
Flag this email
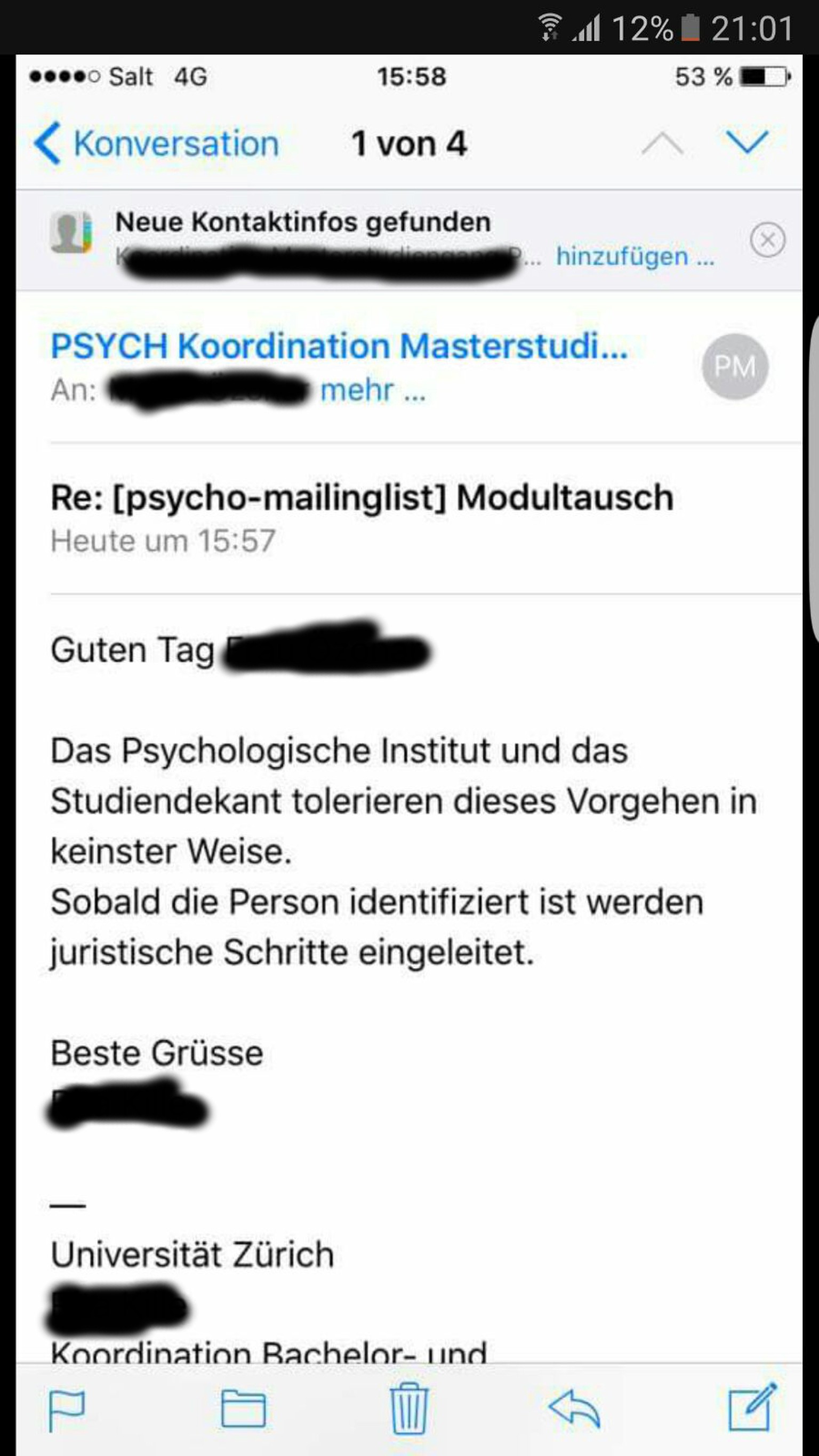66,1410
